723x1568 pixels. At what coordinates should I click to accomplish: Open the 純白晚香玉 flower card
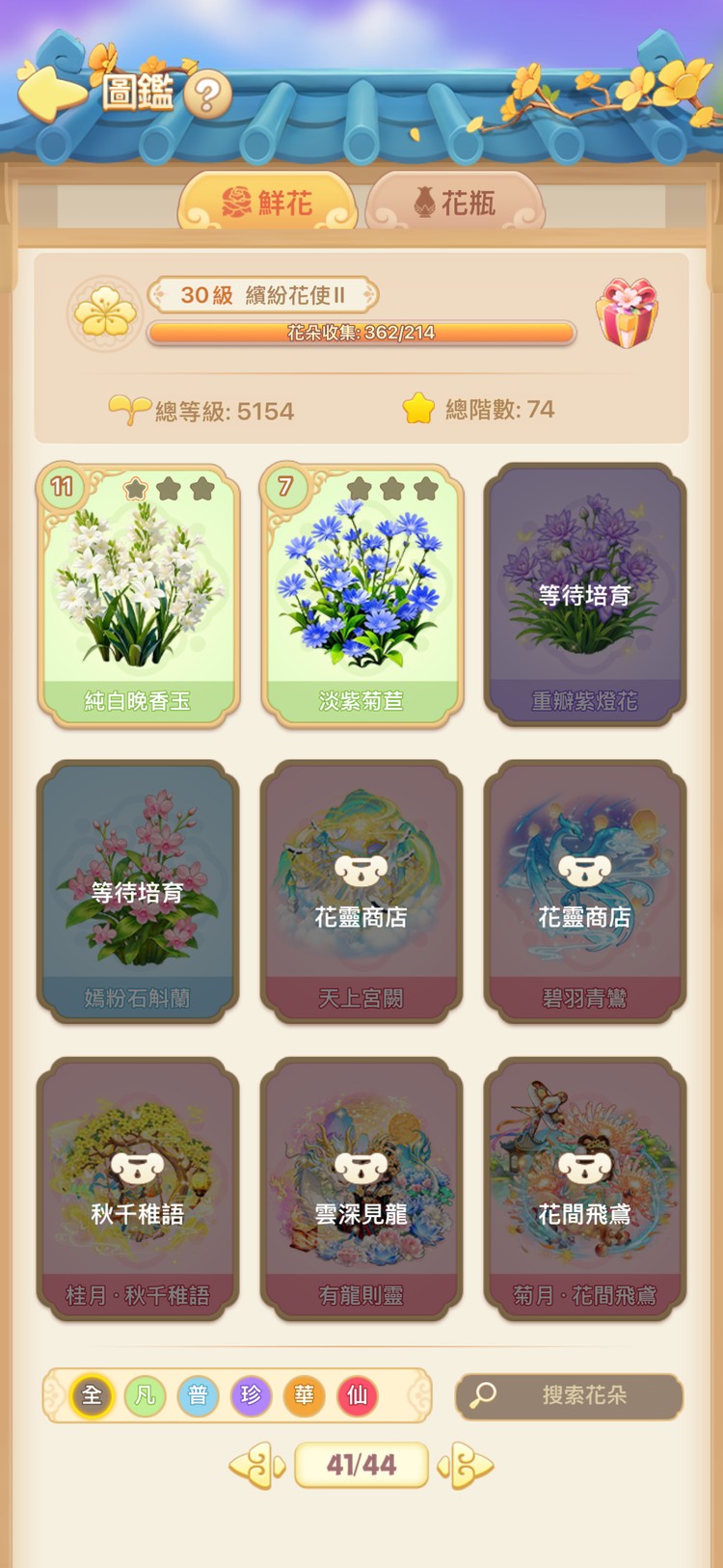[138, 595]
